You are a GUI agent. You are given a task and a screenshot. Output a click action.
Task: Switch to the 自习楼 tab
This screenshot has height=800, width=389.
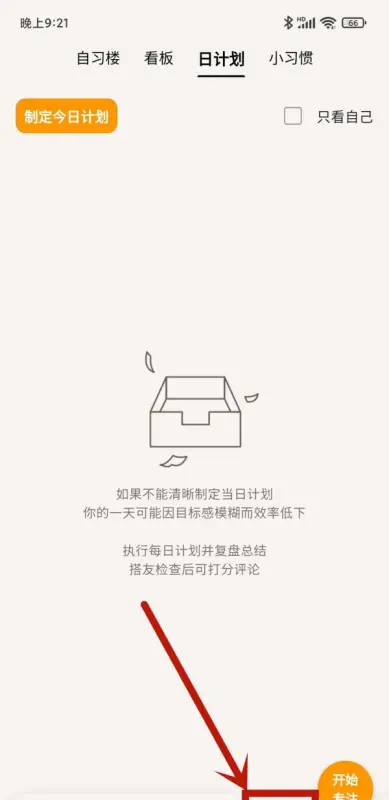98,59
